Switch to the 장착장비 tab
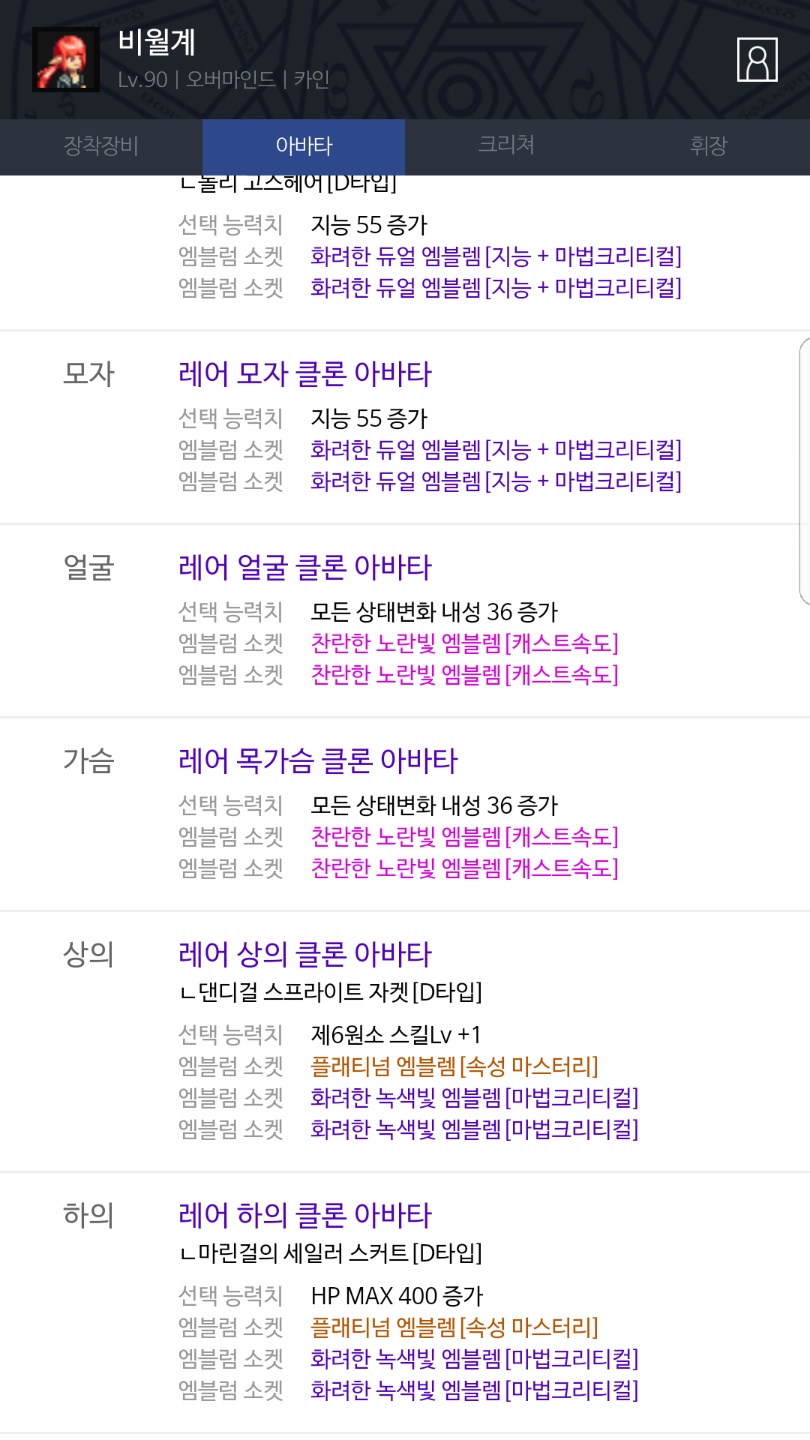The image size is (810, 1440). [101, 146]
